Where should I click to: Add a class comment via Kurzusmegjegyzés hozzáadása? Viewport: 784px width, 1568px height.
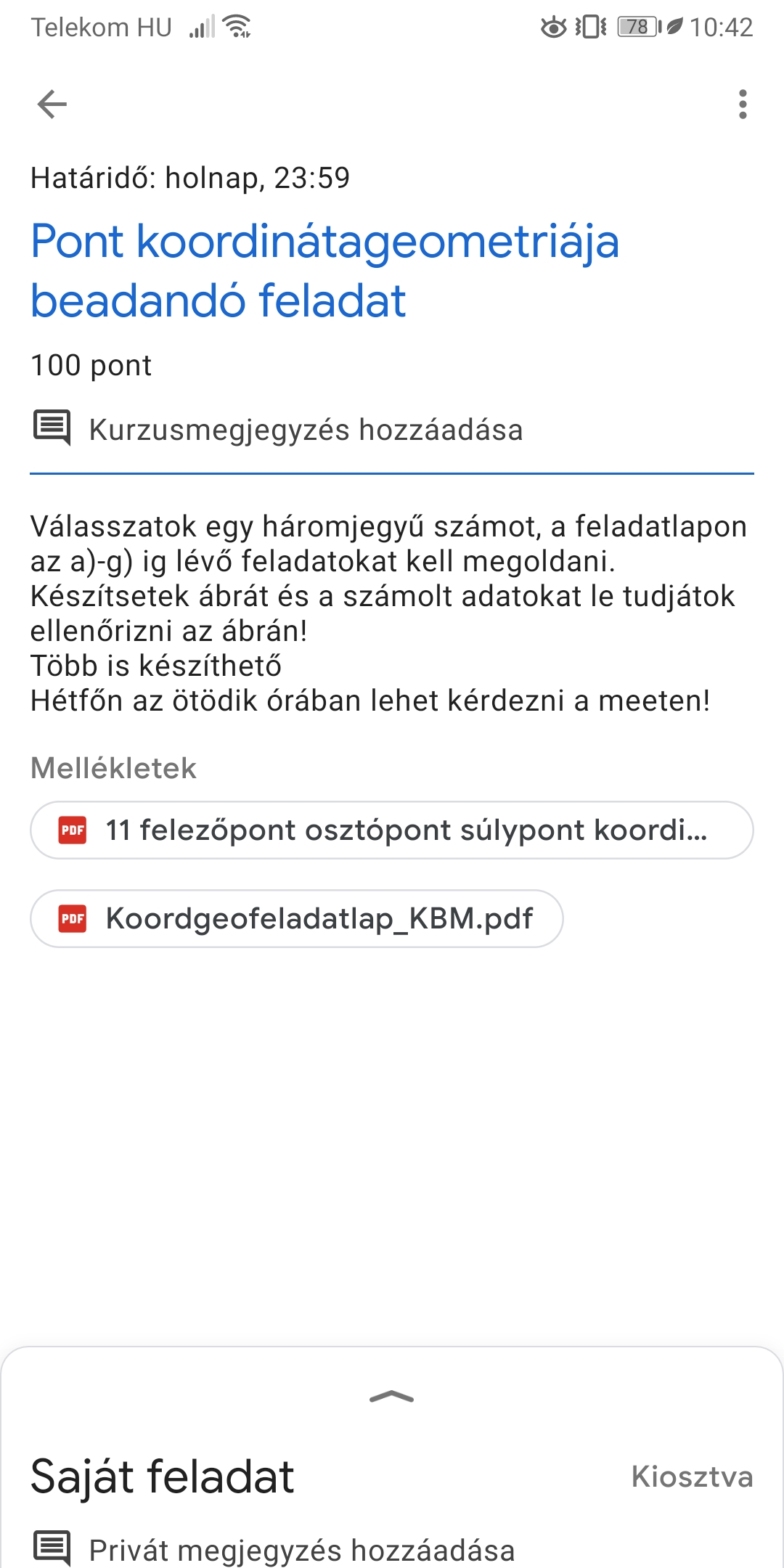pos(305,430)
